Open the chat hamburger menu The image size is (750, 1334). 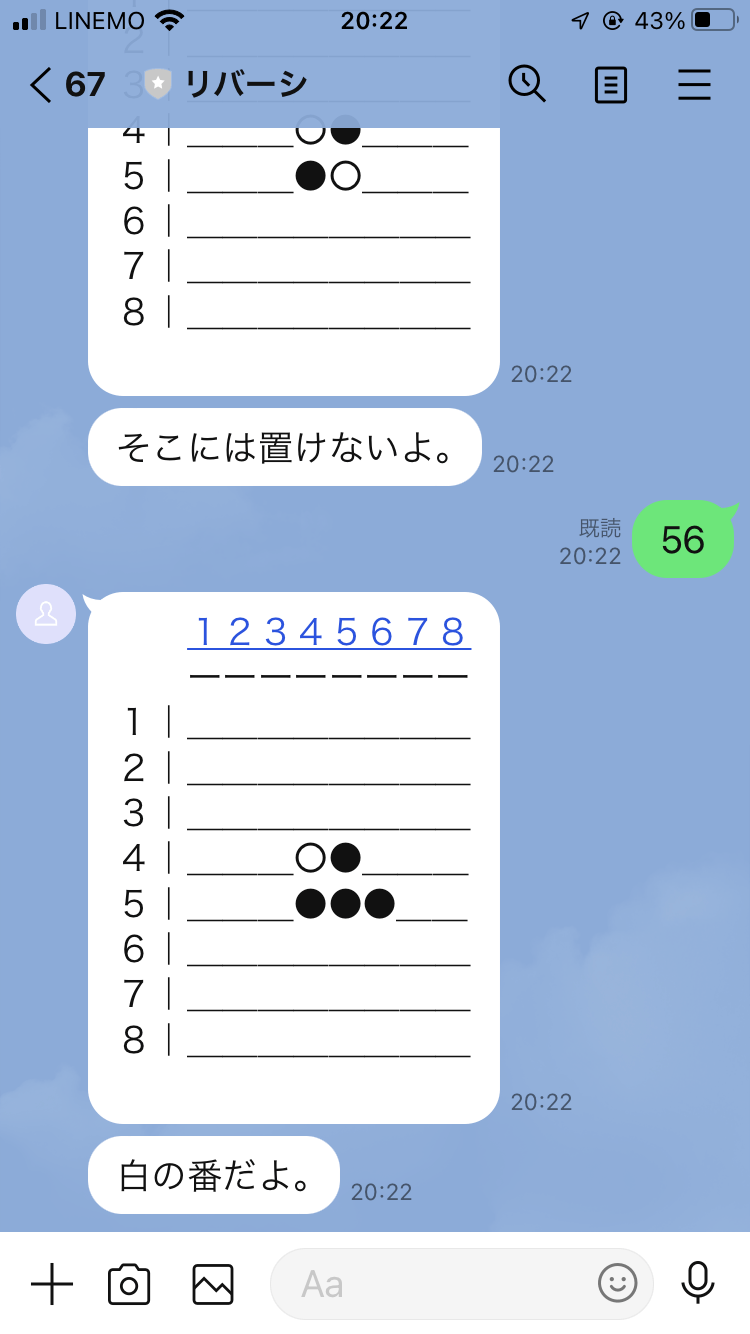tap(694, 85)
